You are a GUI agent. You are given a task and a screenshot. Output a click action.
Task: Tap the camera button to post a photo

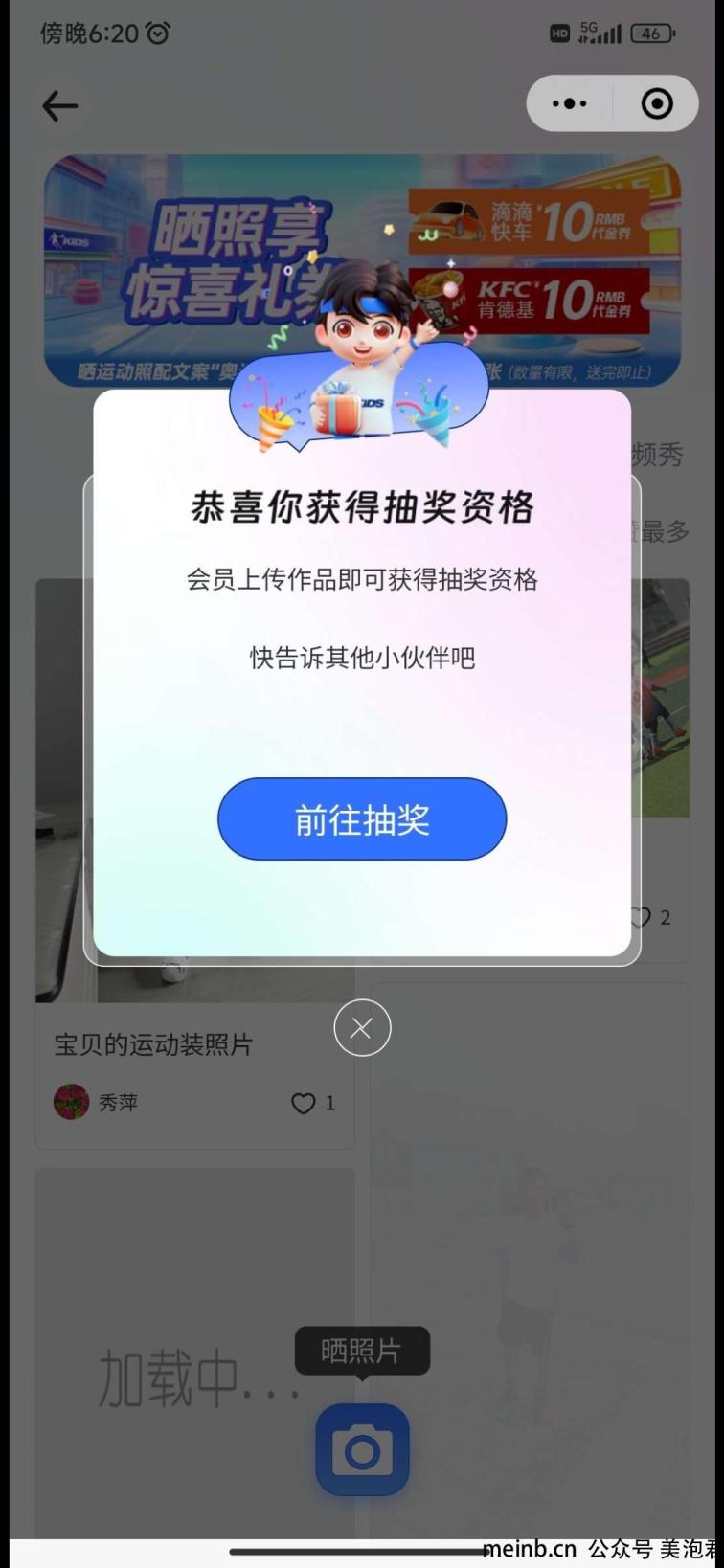point(362,1450)
